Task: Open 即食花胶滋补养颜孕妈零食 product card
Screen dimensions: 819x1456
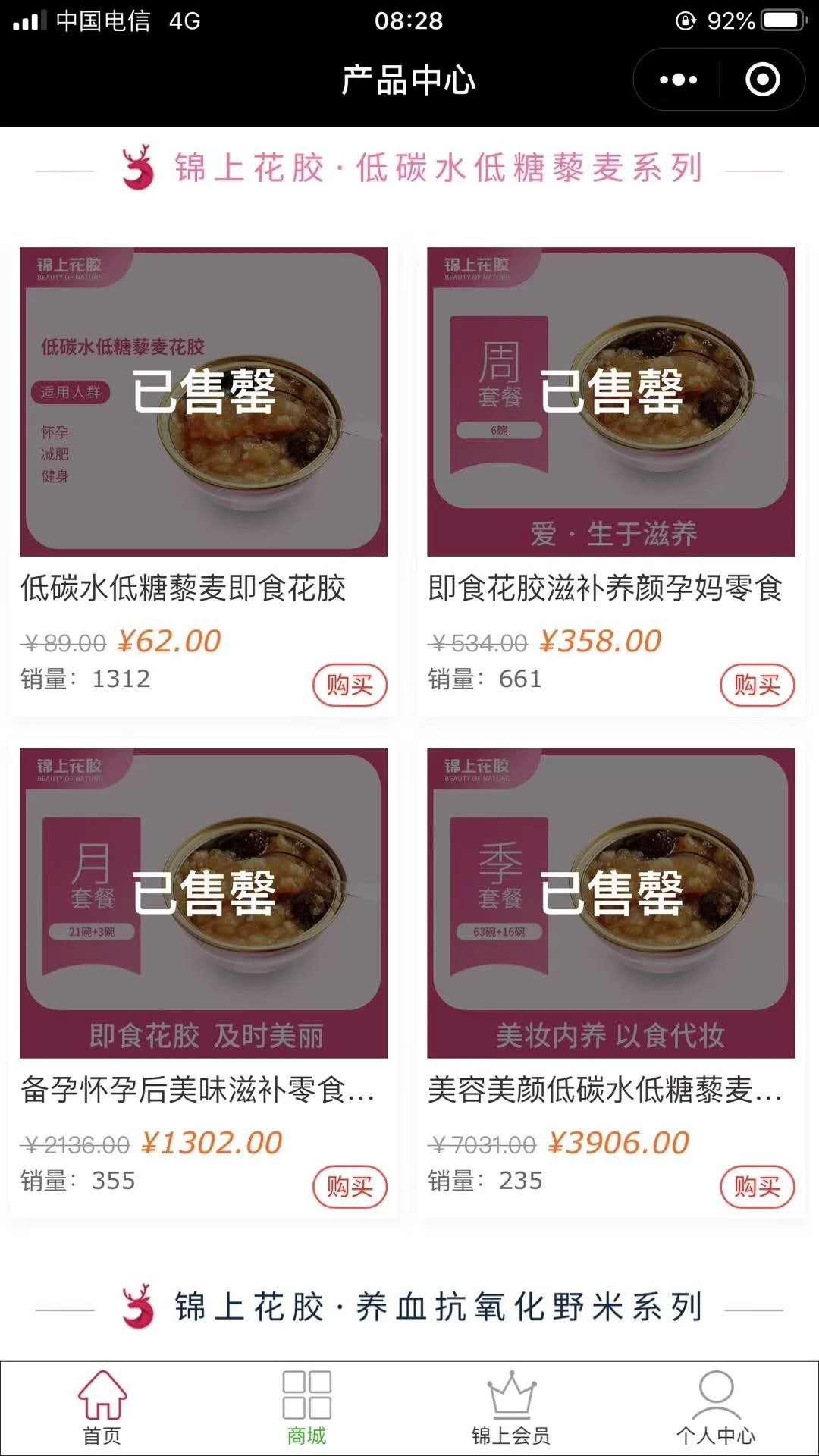Action: pos(610,402)
